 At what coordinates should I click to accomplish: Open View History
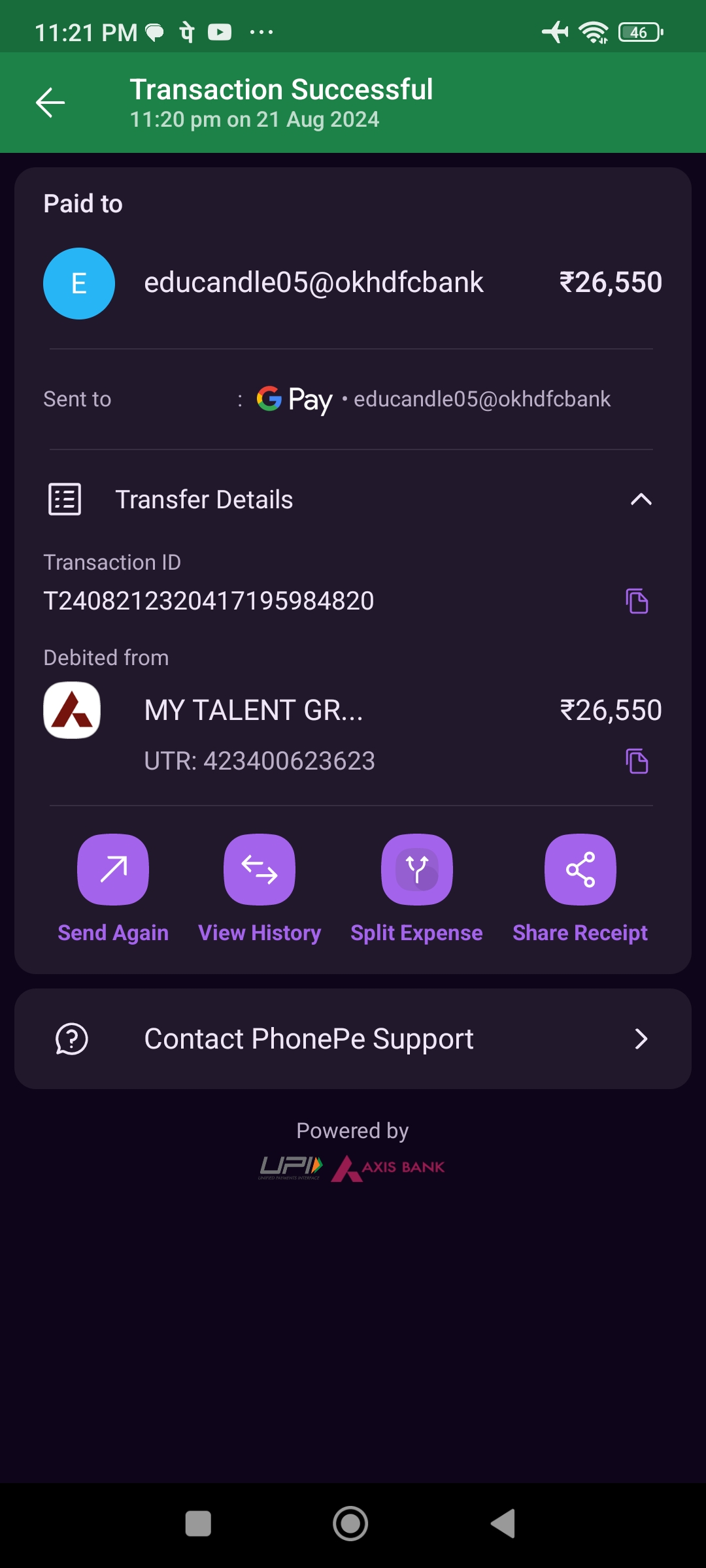pyautogui.click(x=260, y=870)
